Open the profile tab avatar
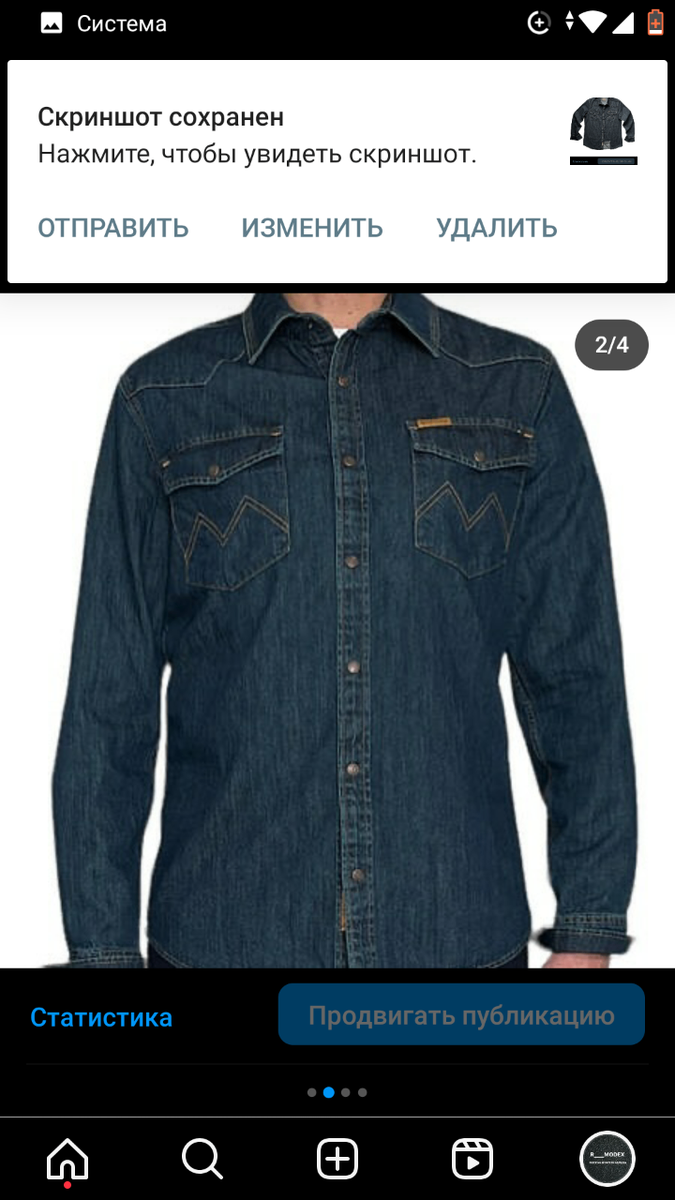Screen dimensions: 675x1200 click(x=607, y=1159)
